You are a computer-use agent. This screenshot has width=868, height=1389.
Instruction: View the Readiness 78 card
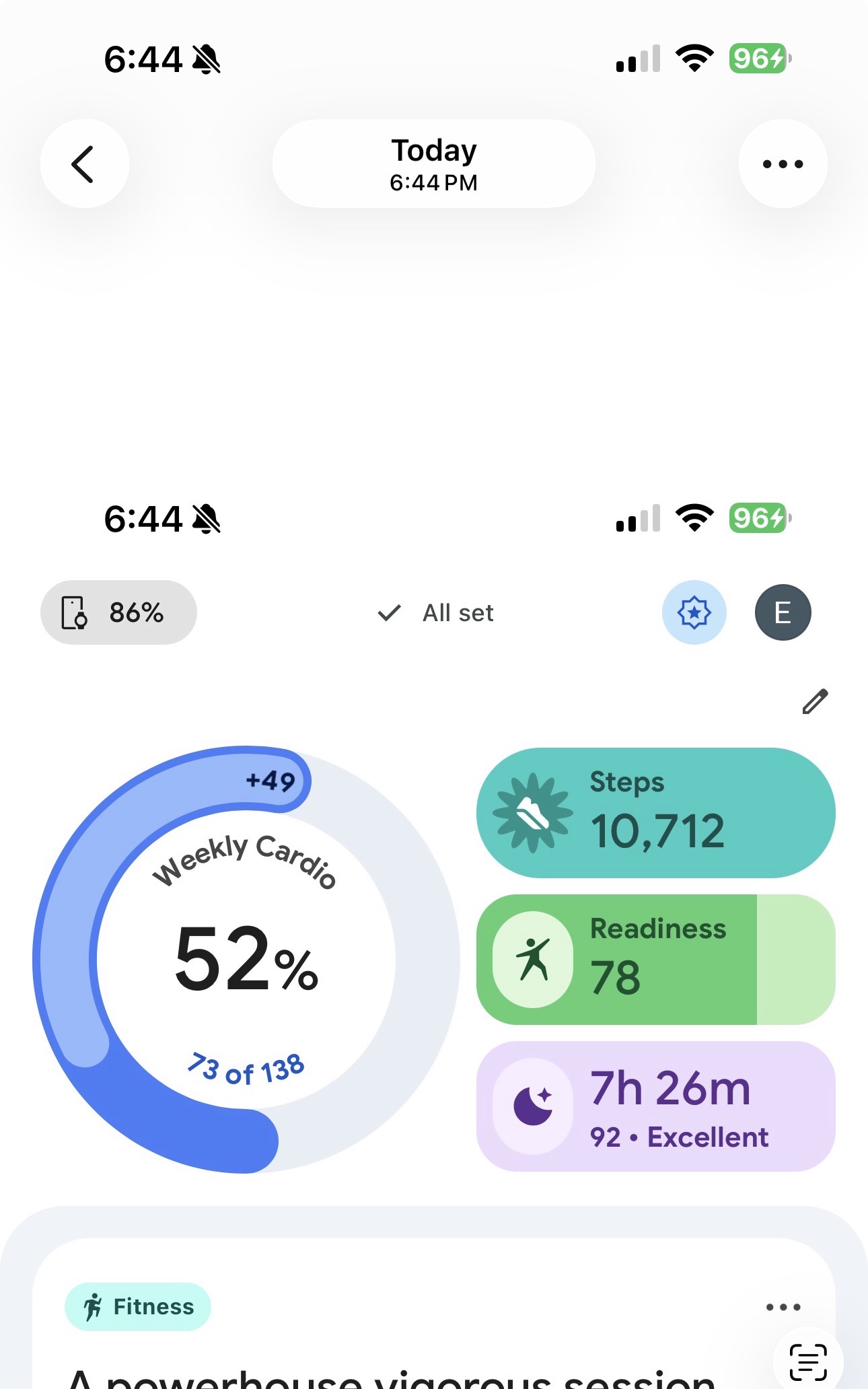point(655,959)
